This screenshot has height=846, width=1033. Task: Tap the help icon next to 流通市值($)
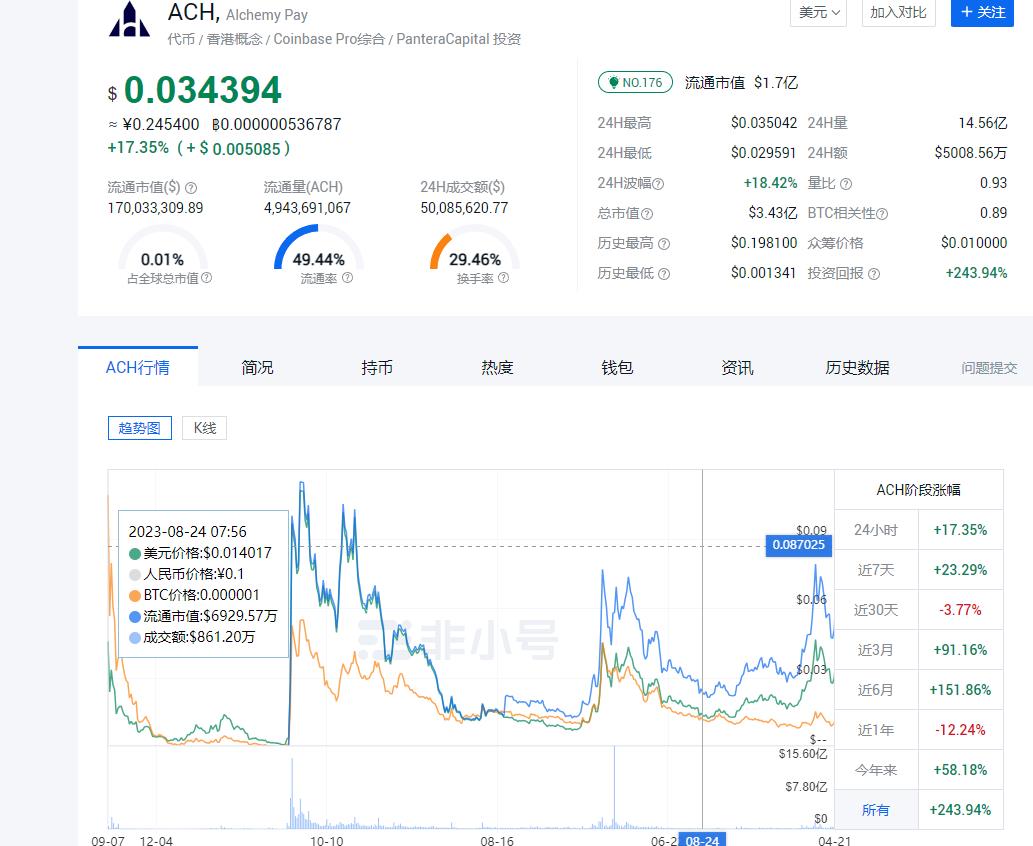tap(191, 188)
